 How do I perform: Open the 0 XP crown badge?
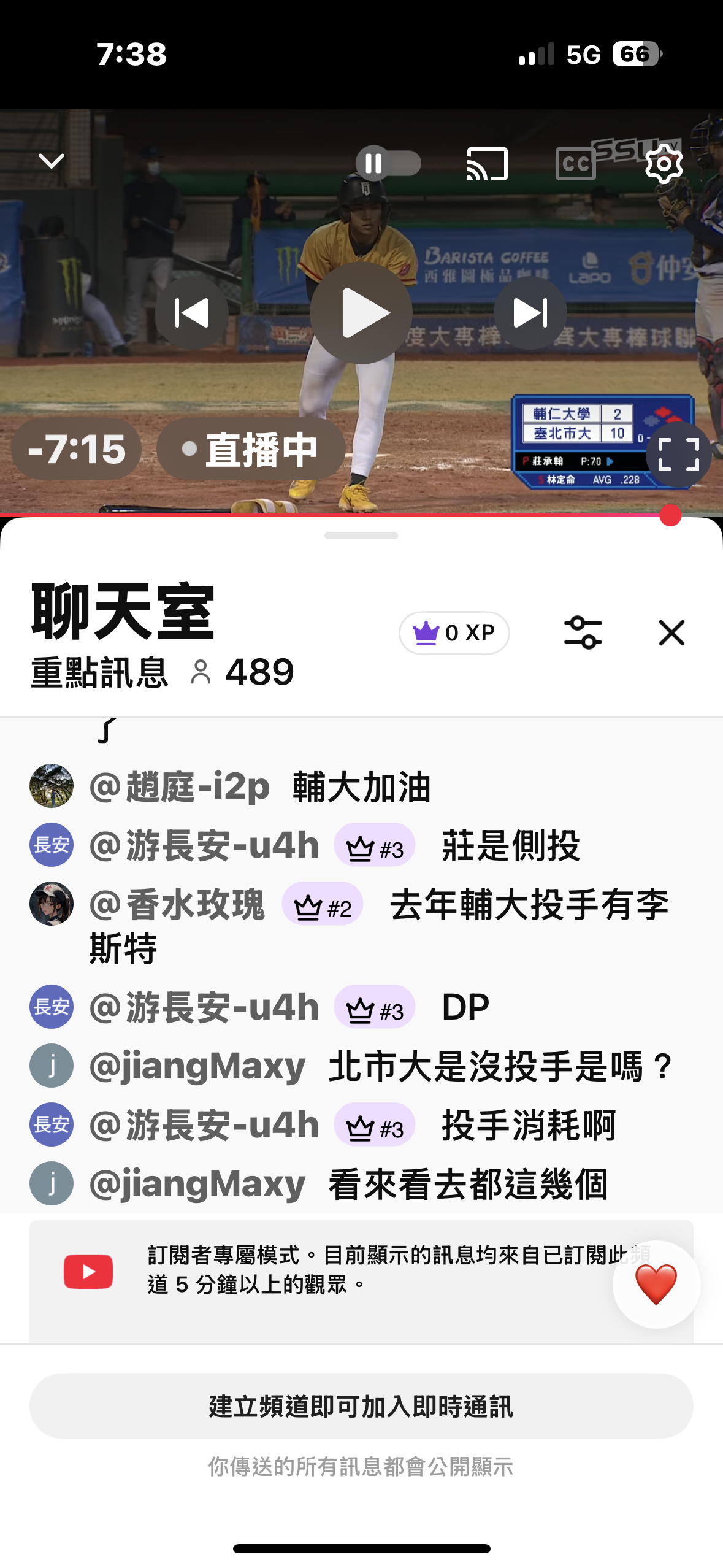point(454,632)
